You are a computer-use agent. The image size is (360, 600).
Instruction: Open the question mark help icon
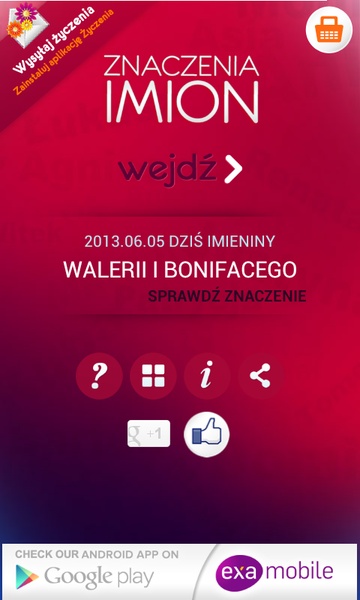[x=99, y=376]
